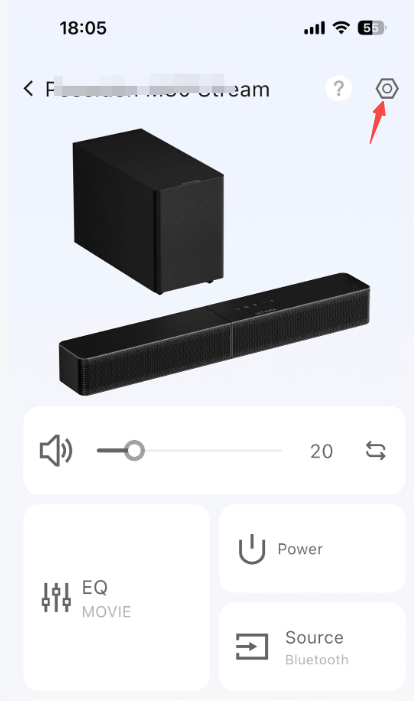Open the EQ MOVIE card

[116, 598]
